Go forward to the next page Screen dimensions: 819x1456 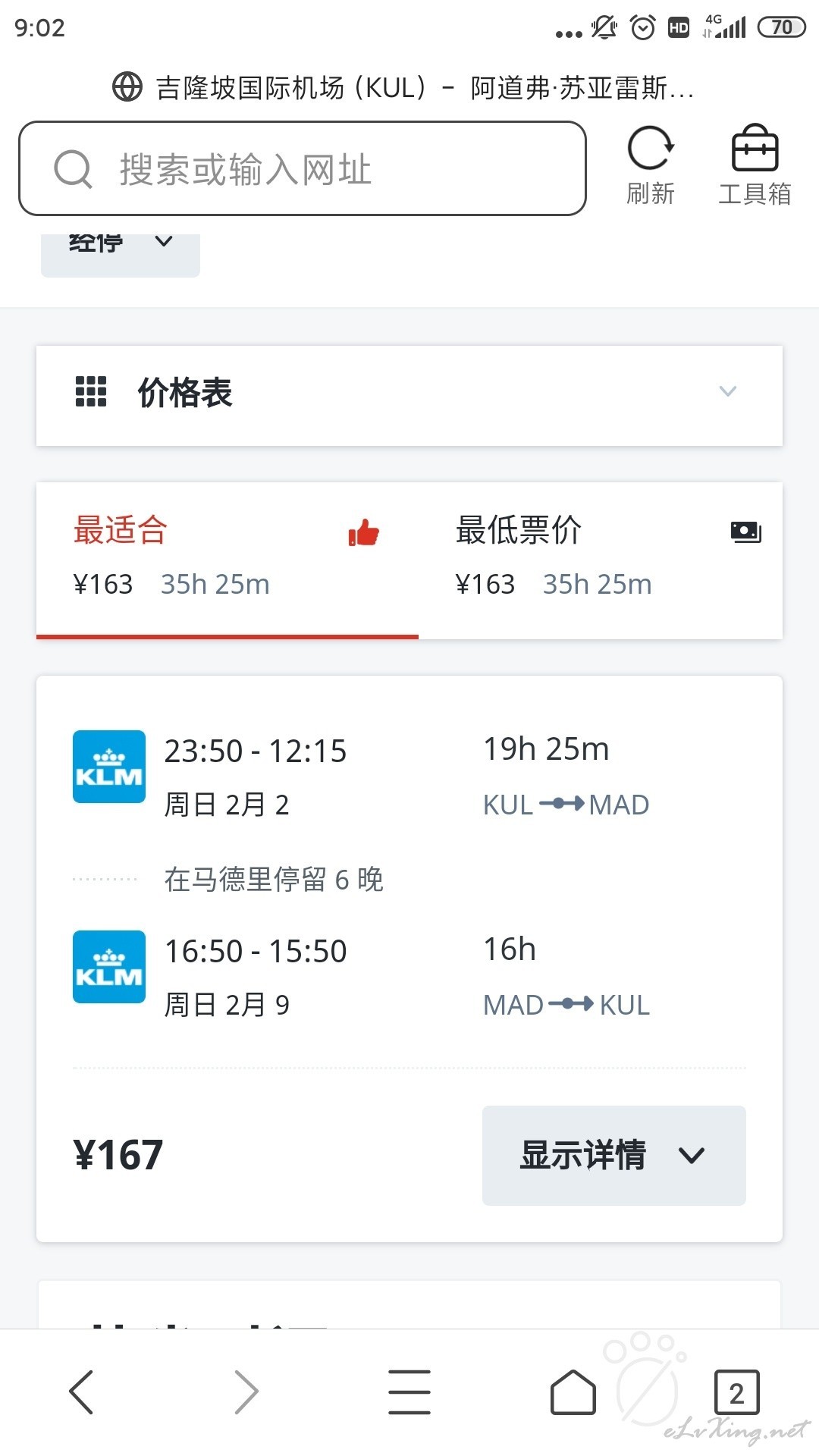[x=246, y=1392]
